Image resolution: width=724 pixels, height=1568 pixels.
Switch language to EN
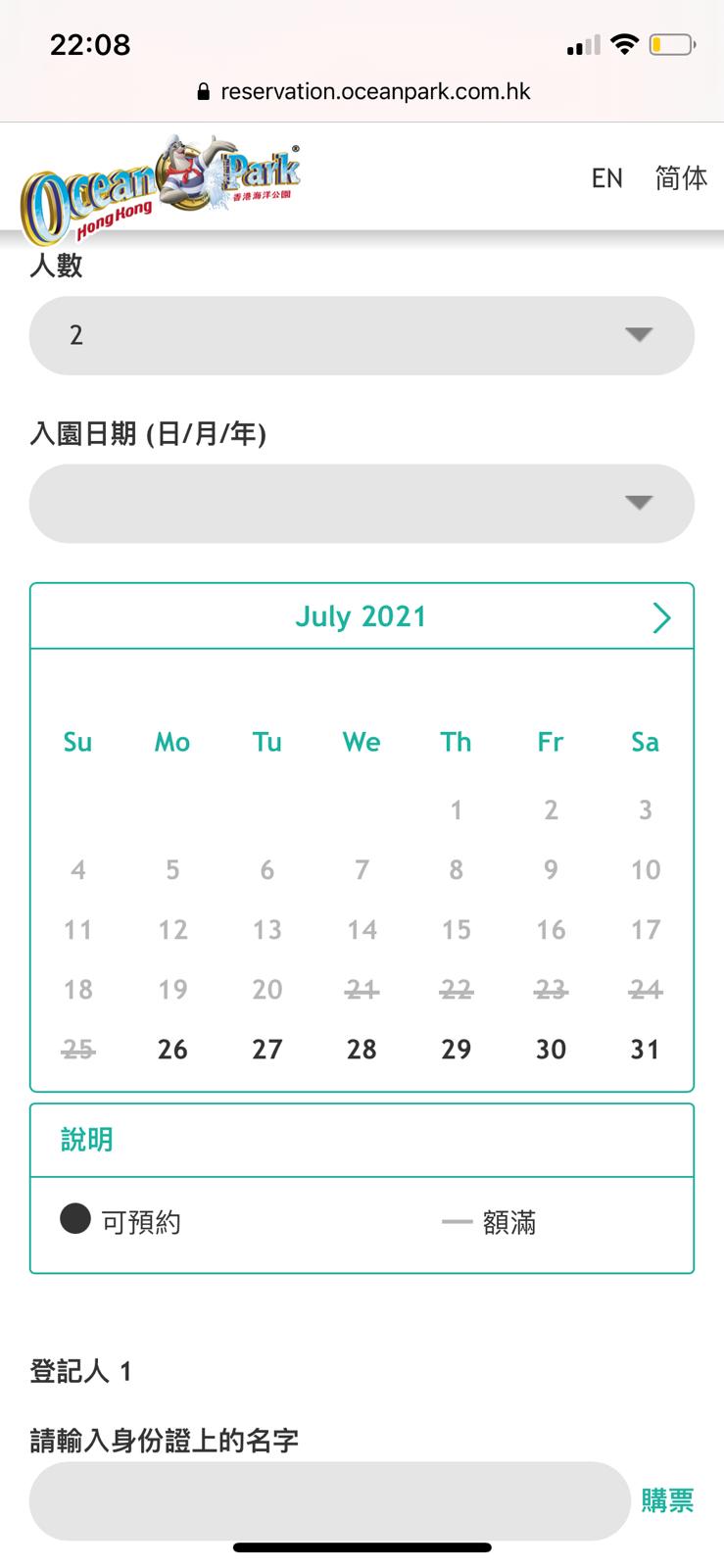606,178
